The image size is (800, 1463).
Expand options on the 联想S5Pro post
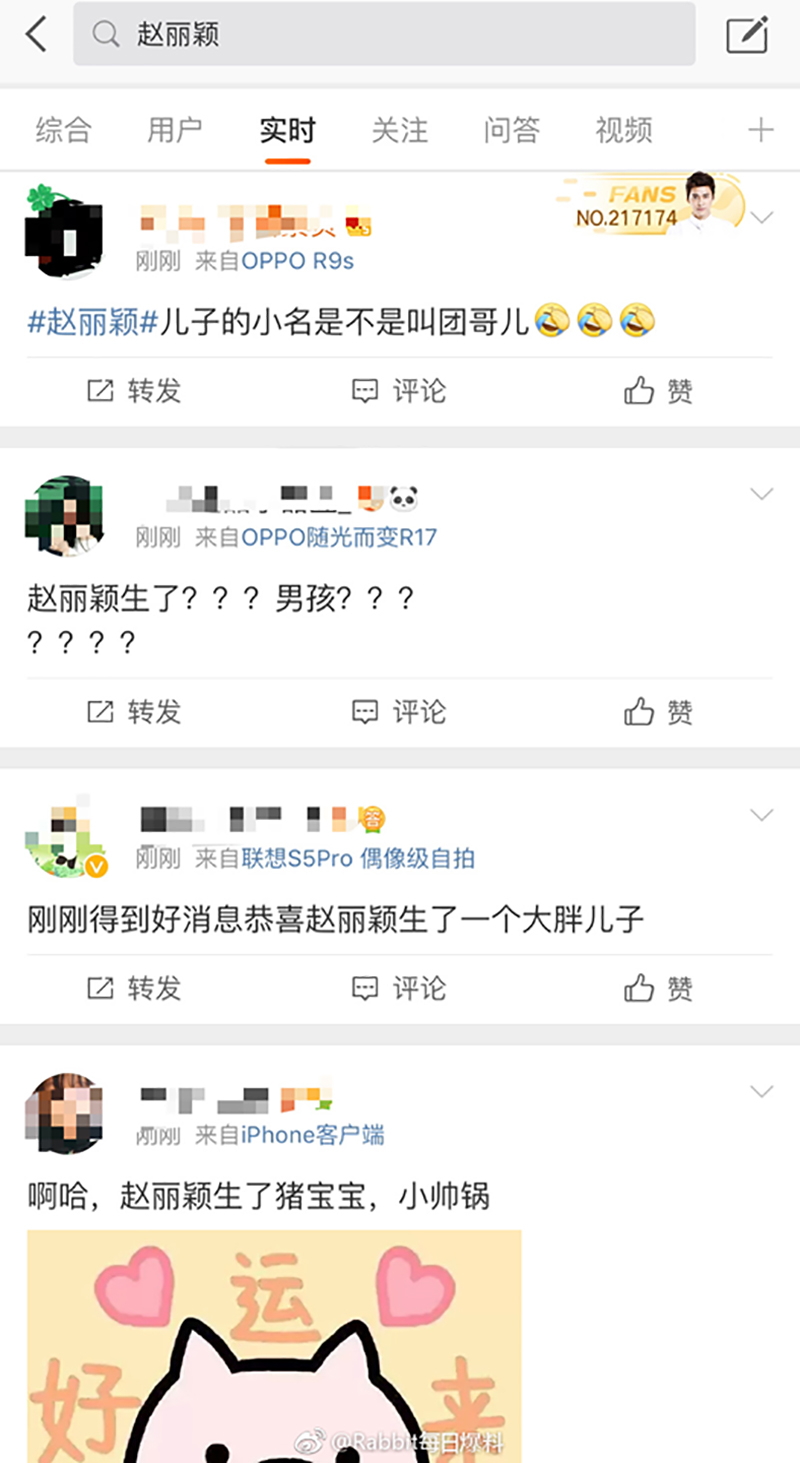[x=762, y=815]
